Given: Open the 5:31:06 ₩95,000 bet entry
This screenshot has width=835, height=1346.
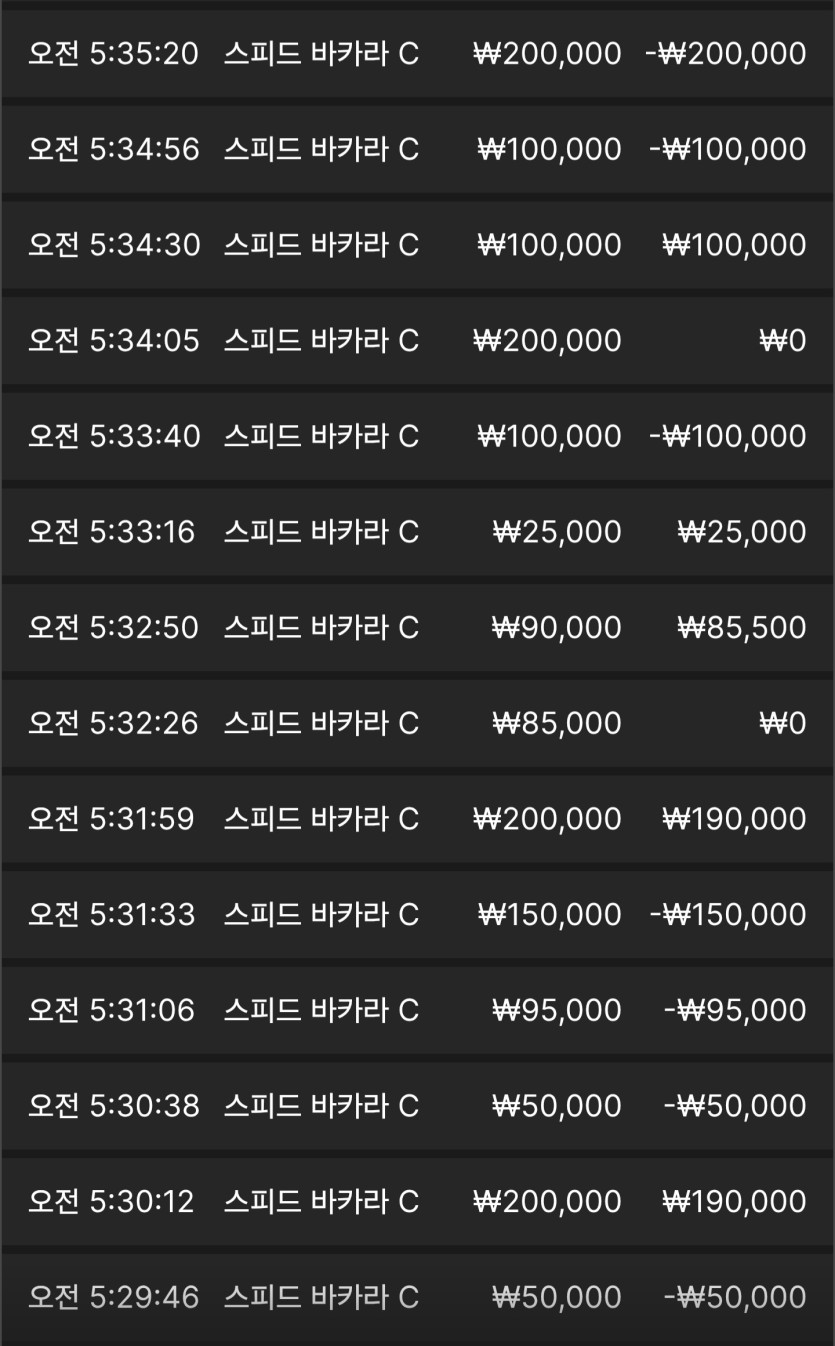Looking at the screenshot, I should point(417,1010).
